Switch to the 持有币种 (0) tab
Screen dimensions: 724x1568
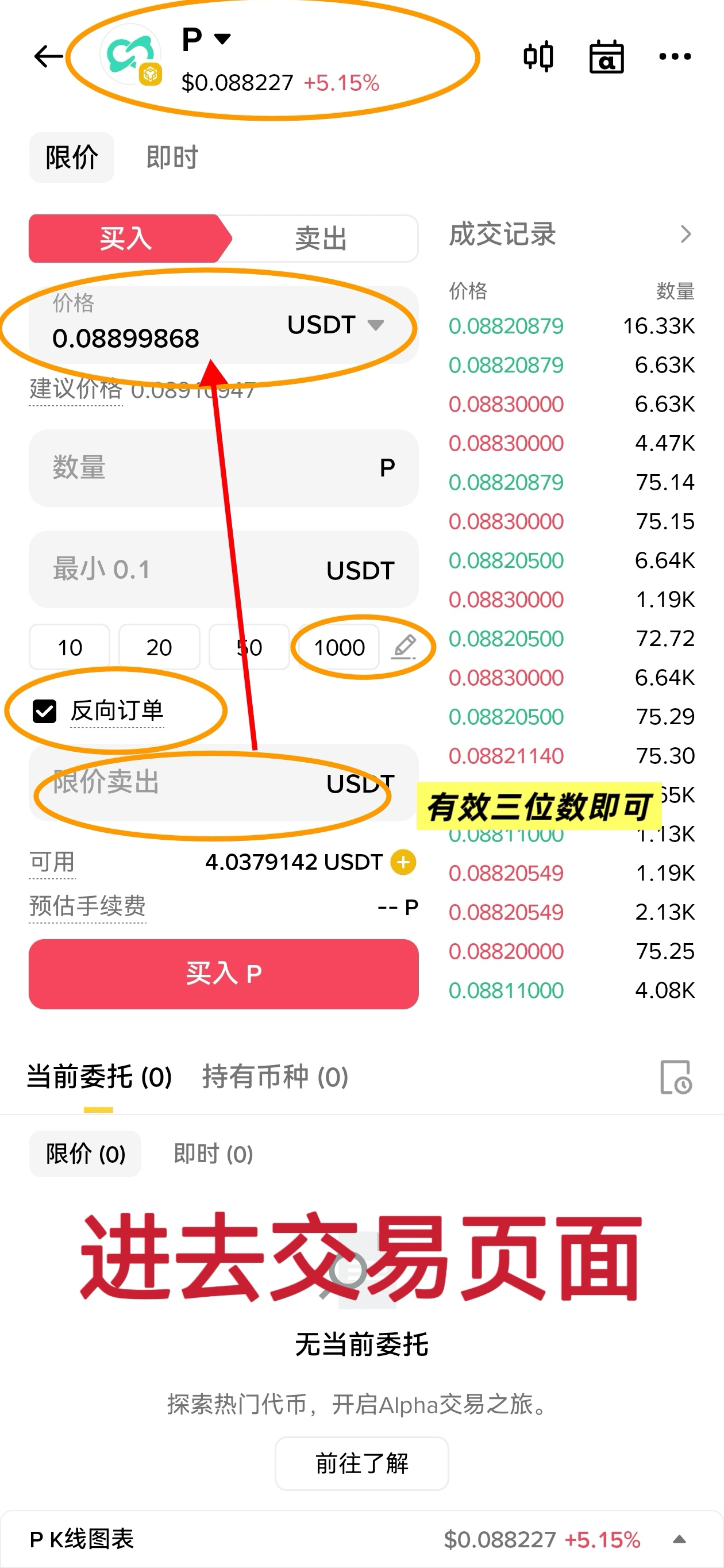pyautogui.click(x=275, y=1077)
